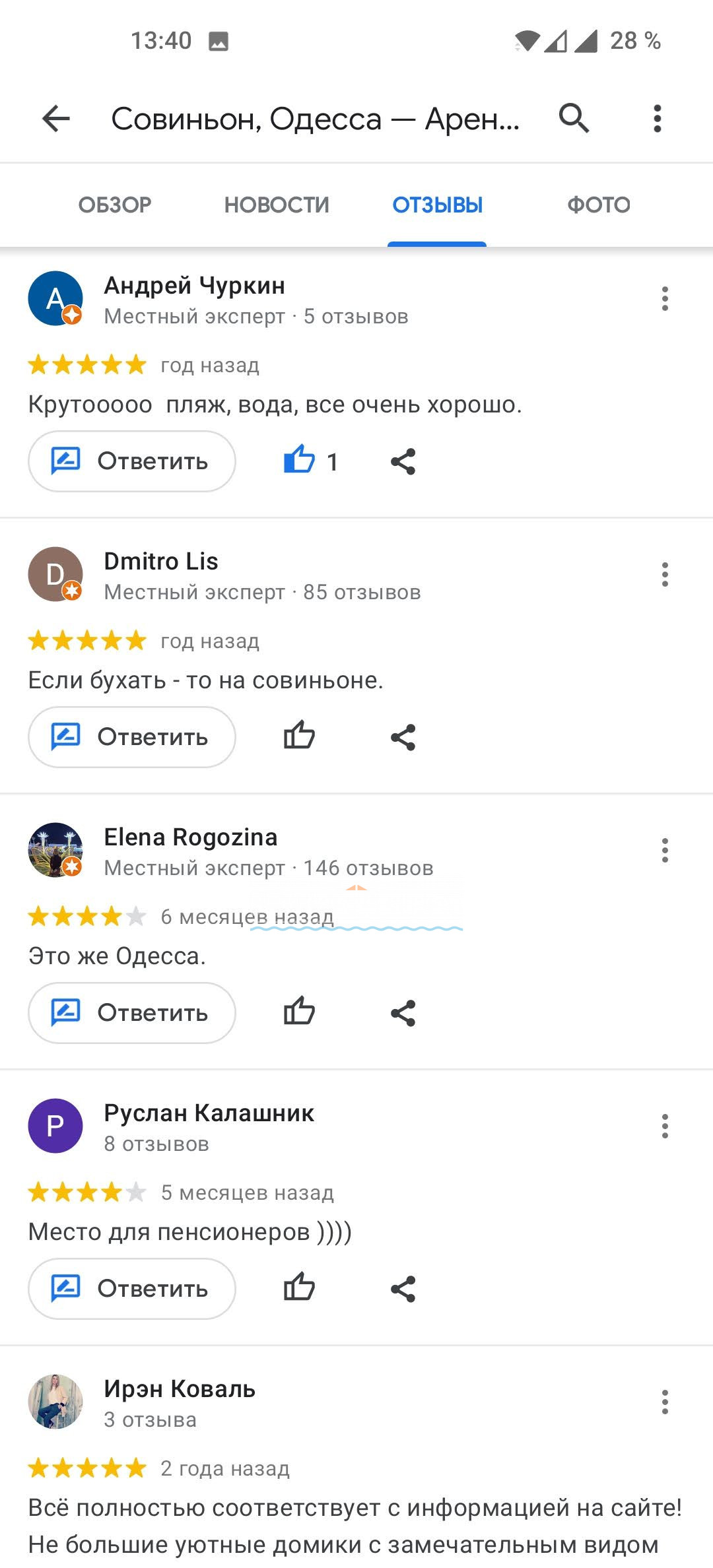713x1568 pixels.
Task: Share Руслан Калашник's review
Action: (403, 1289)
